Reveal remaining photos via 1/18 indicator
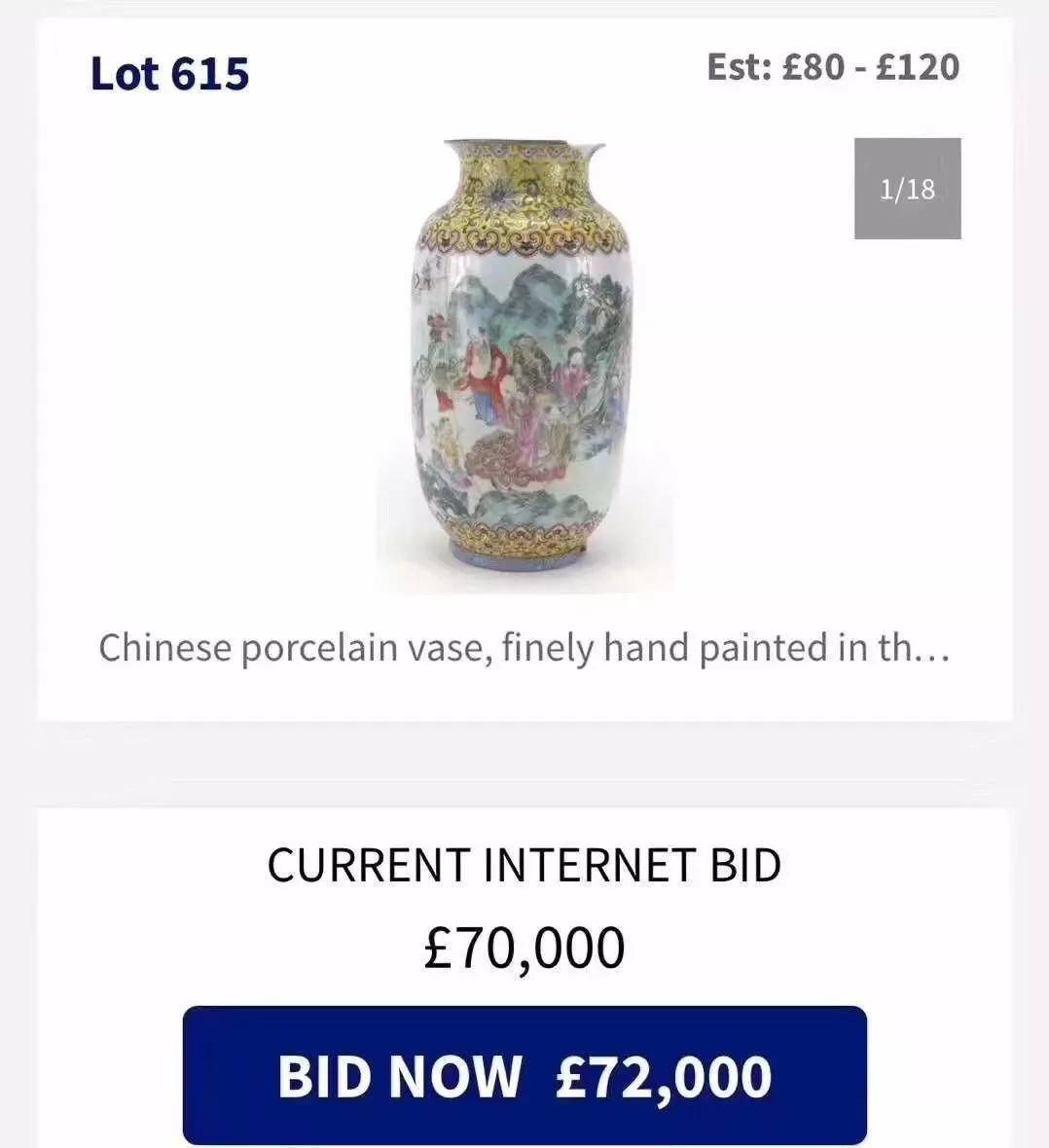This screenshot has width=1049, height=1148. [907, 190]
